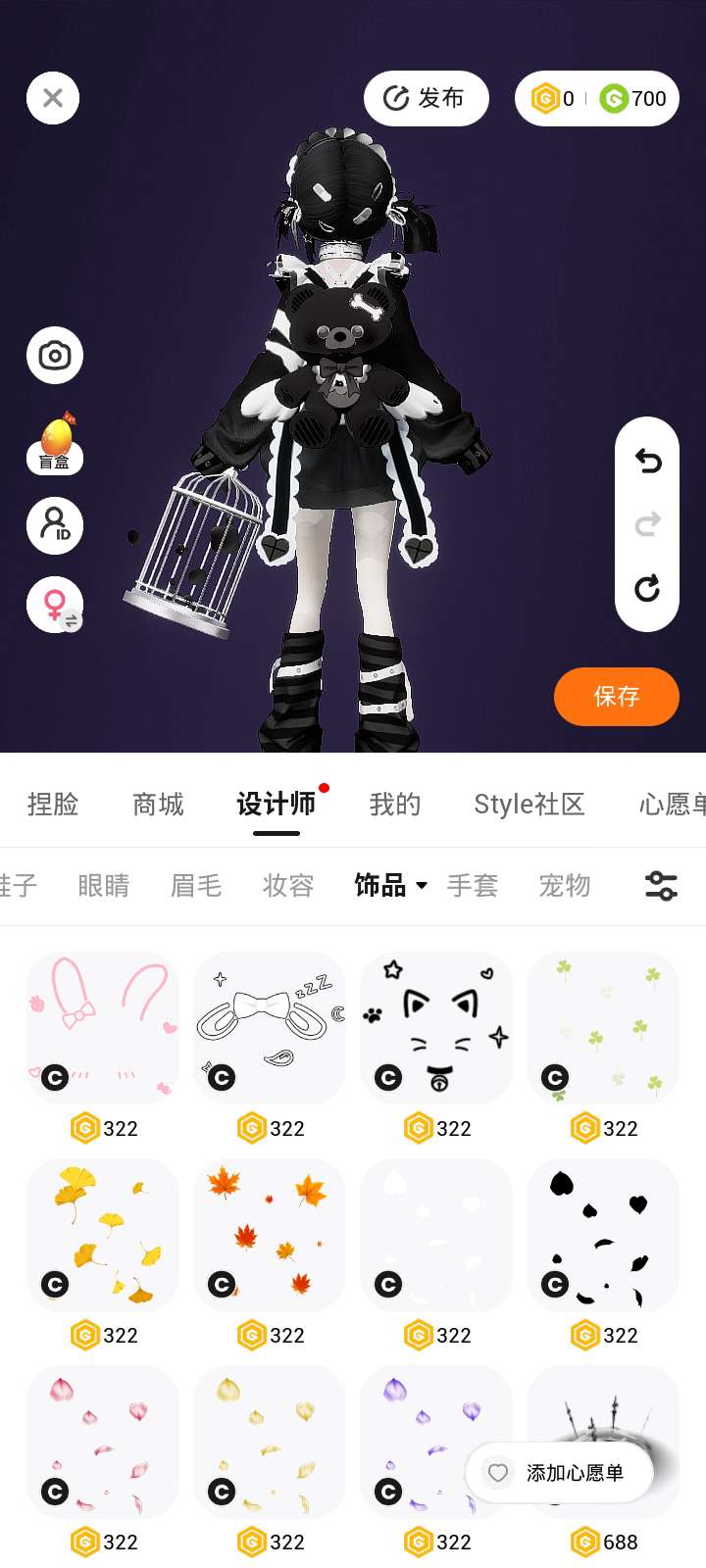Close the avatar editor
Viewport: 706px width, 1568px height.
53,98
